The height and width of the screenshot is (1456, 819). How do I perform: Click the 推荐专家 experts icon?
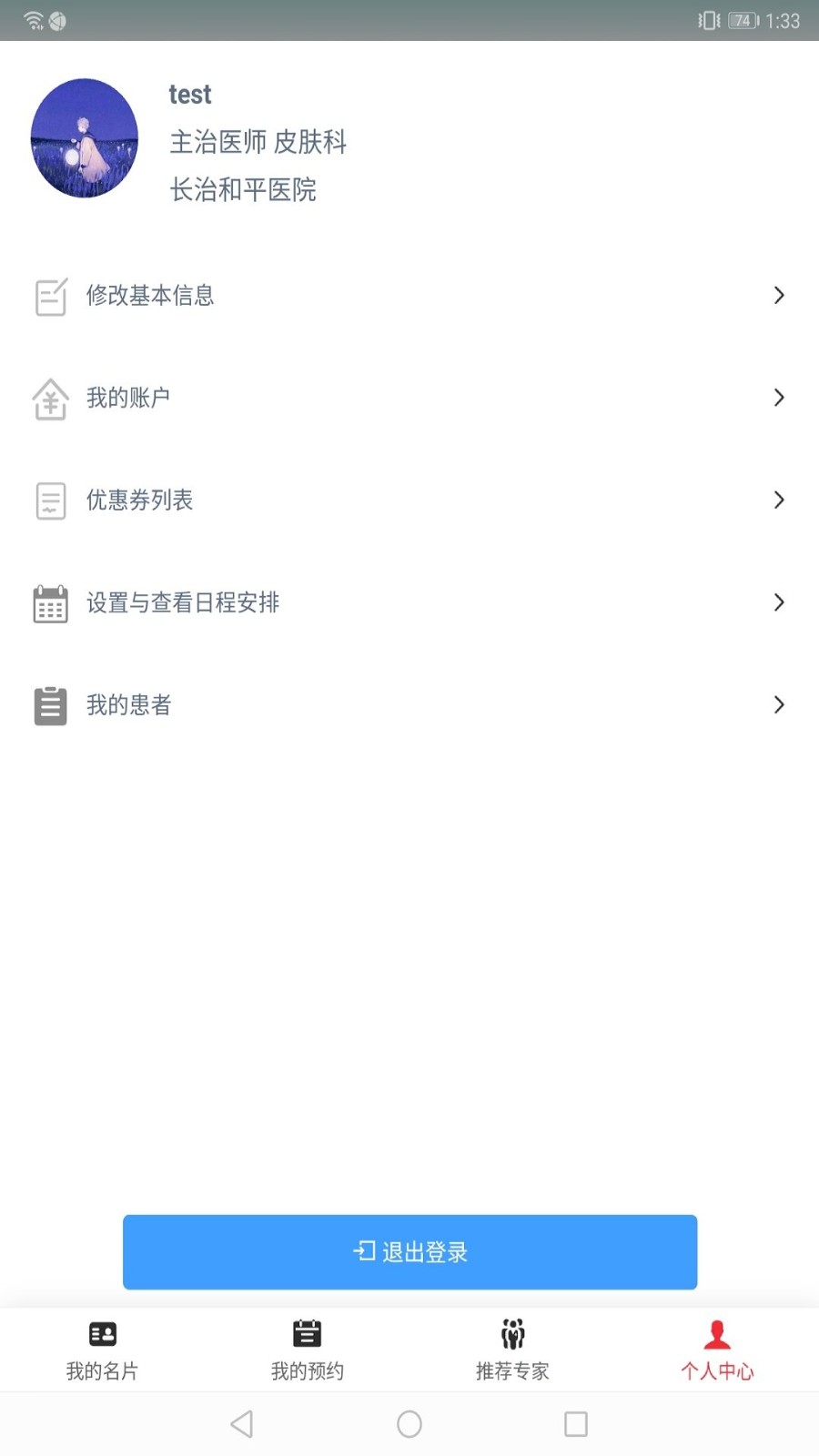(x=511, y=1333)
